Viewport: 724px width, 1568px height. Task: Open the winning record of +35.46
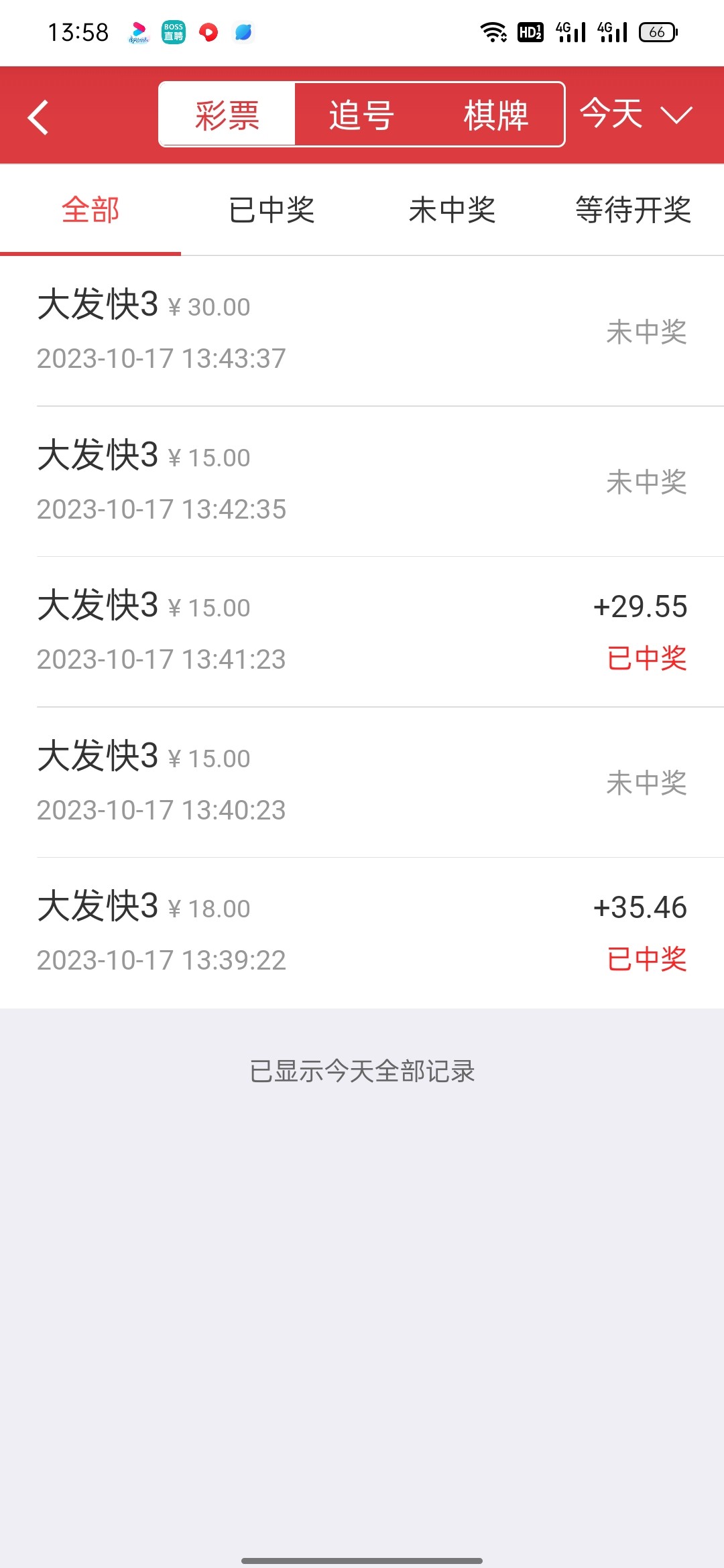tap(362, 933)
